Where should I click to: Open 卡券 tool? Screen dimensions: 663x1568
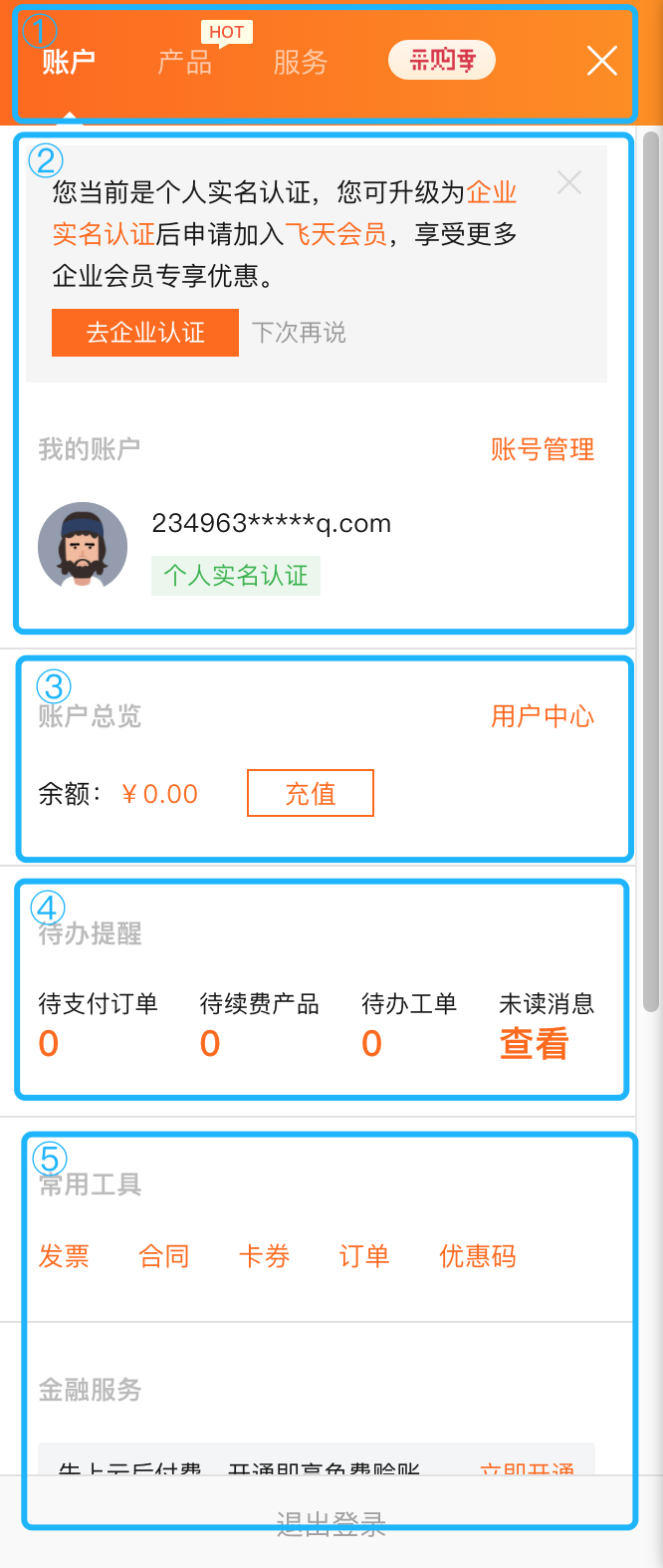264,1256
